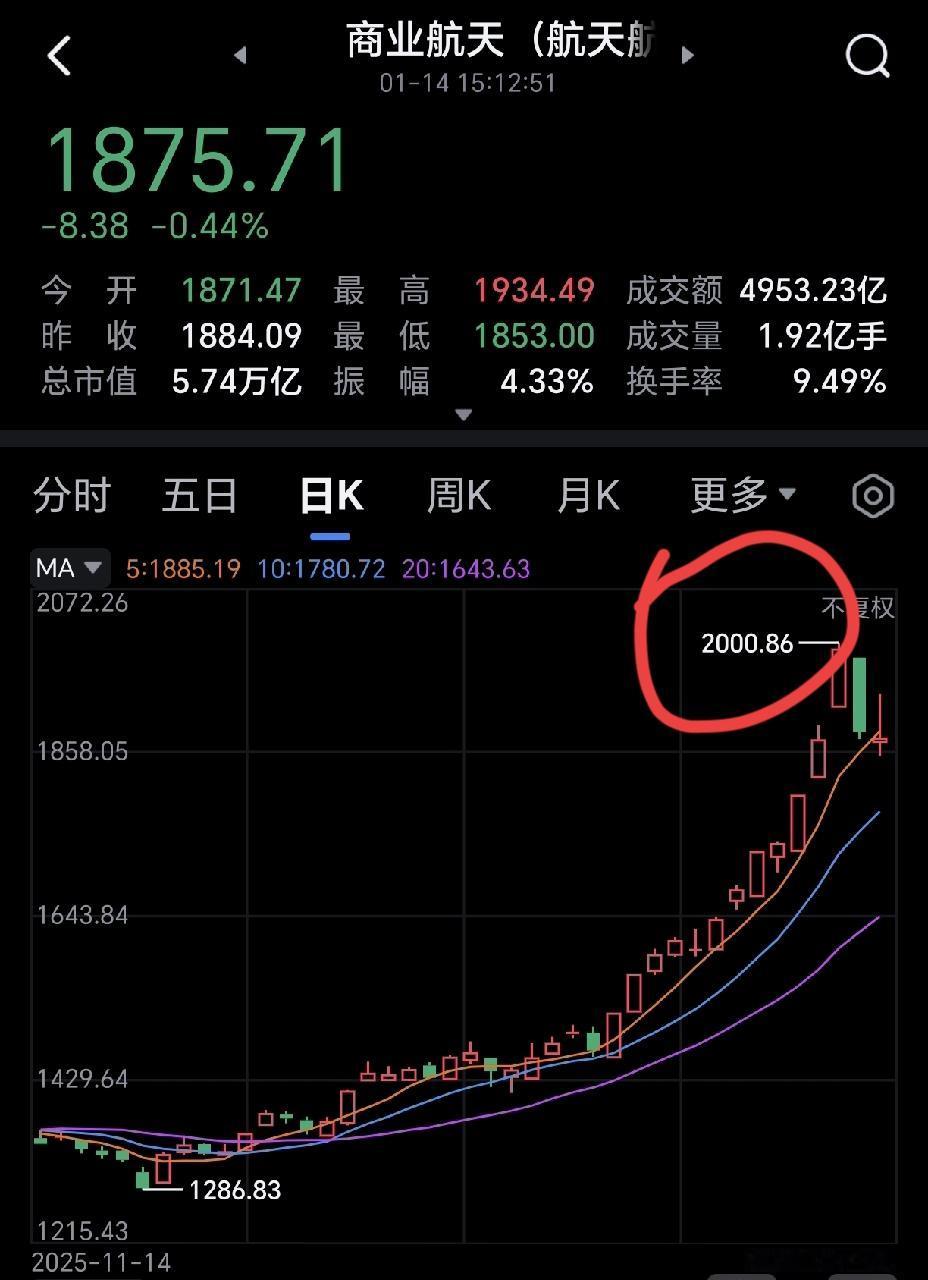Viewport: 928px width, 1280px height.
Task: Switch to the 分时 tab
Action: click(x=70, y=495)
